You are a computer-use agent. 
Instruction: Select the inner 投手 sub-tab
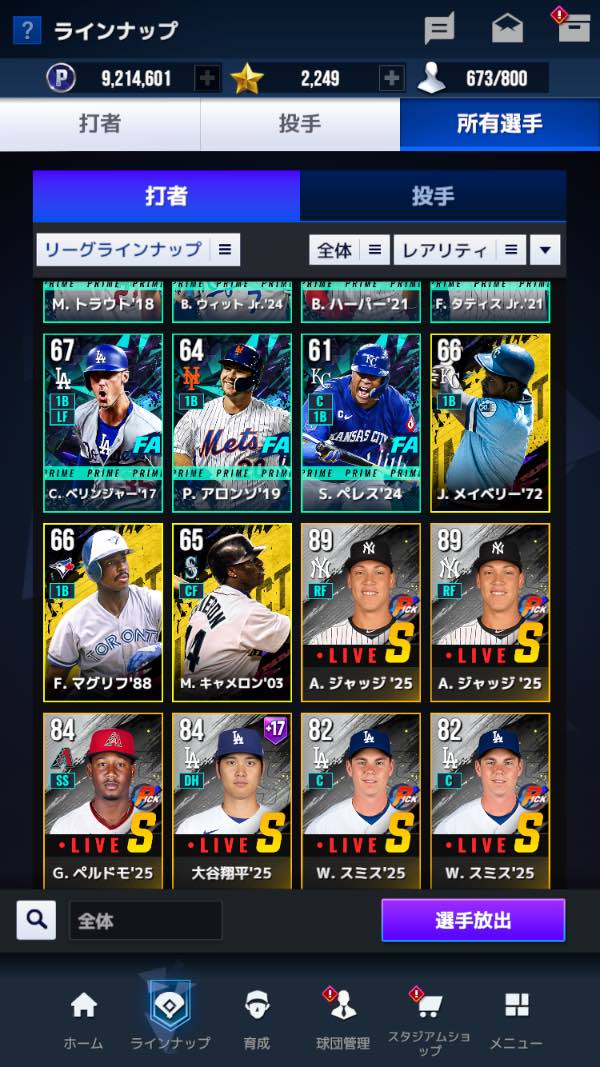click(433, 196)
